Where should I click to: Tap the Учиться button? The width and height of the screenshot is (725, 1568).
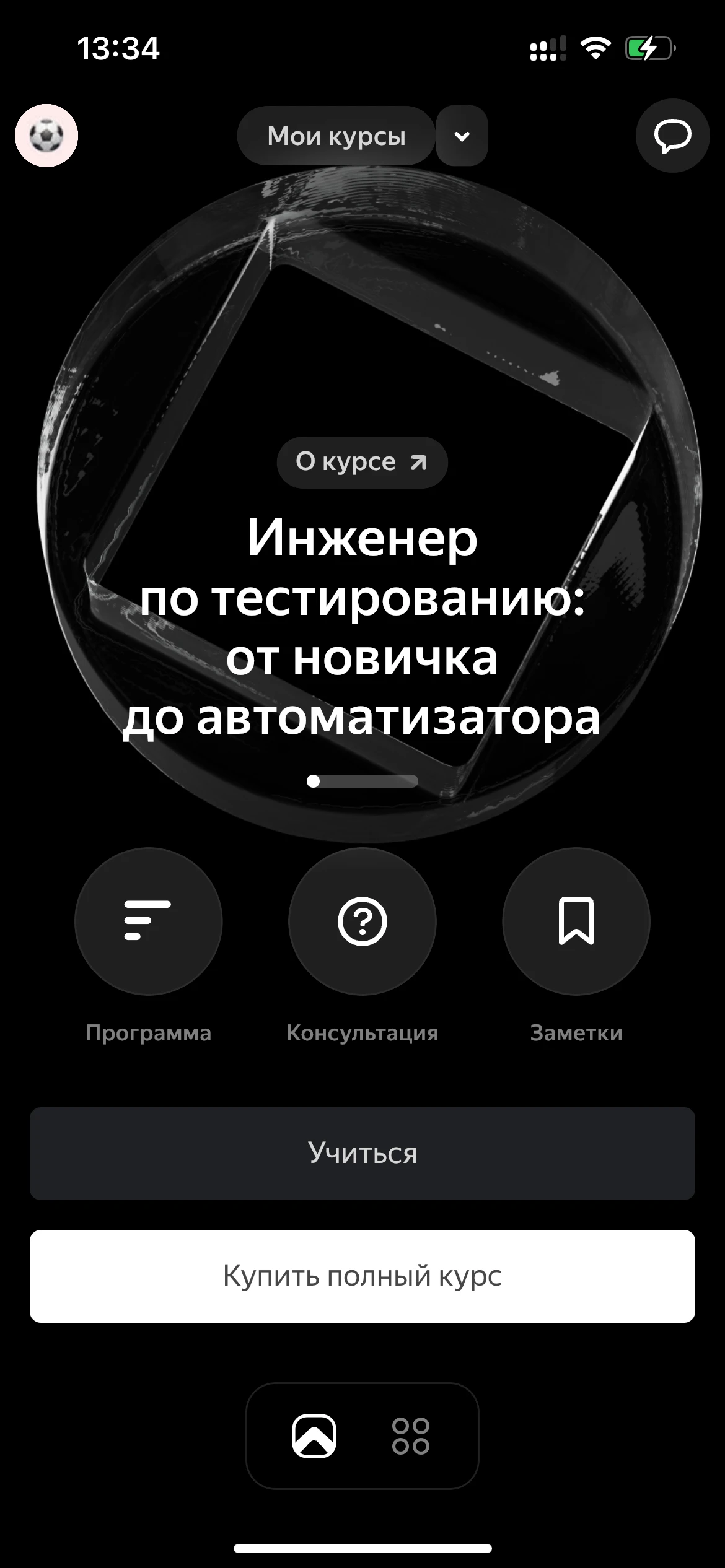362,1153
